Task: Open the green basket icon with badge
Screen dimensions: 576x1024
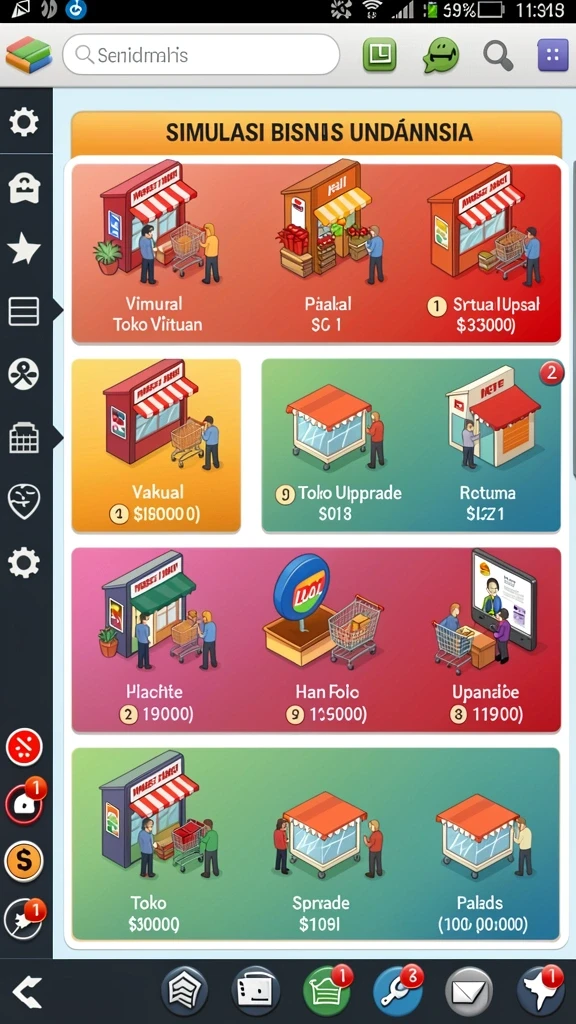Action: tap(327, 992)
